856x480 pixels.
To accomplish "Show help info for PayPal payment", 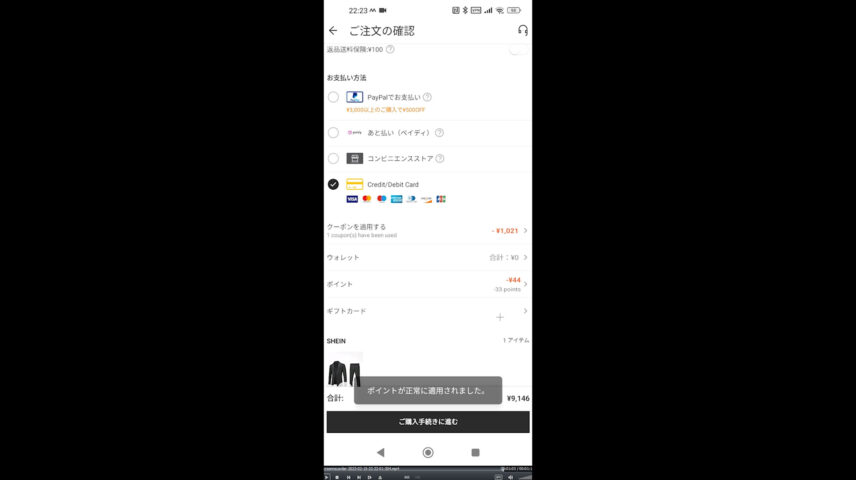I will tap(427, 97).
